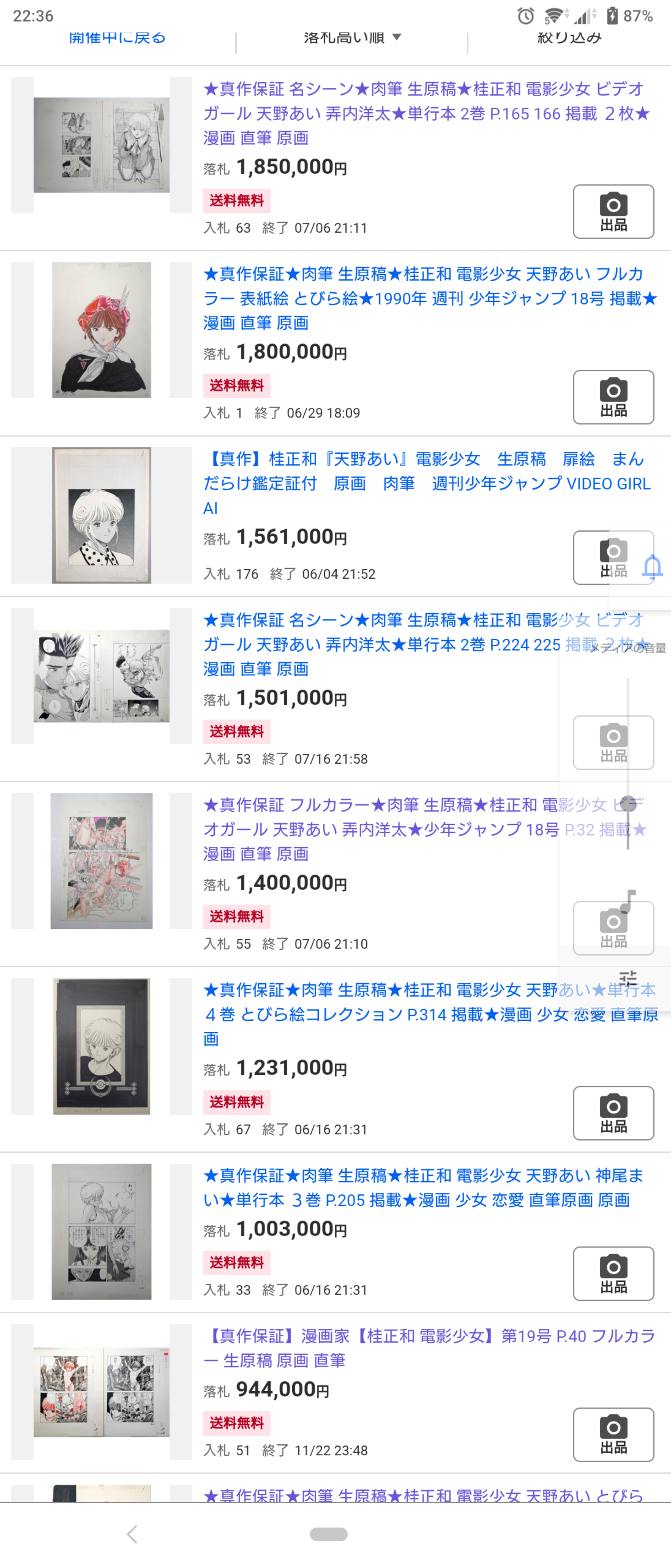Tap 出品 button on the 1,800,000円 item

613,397
